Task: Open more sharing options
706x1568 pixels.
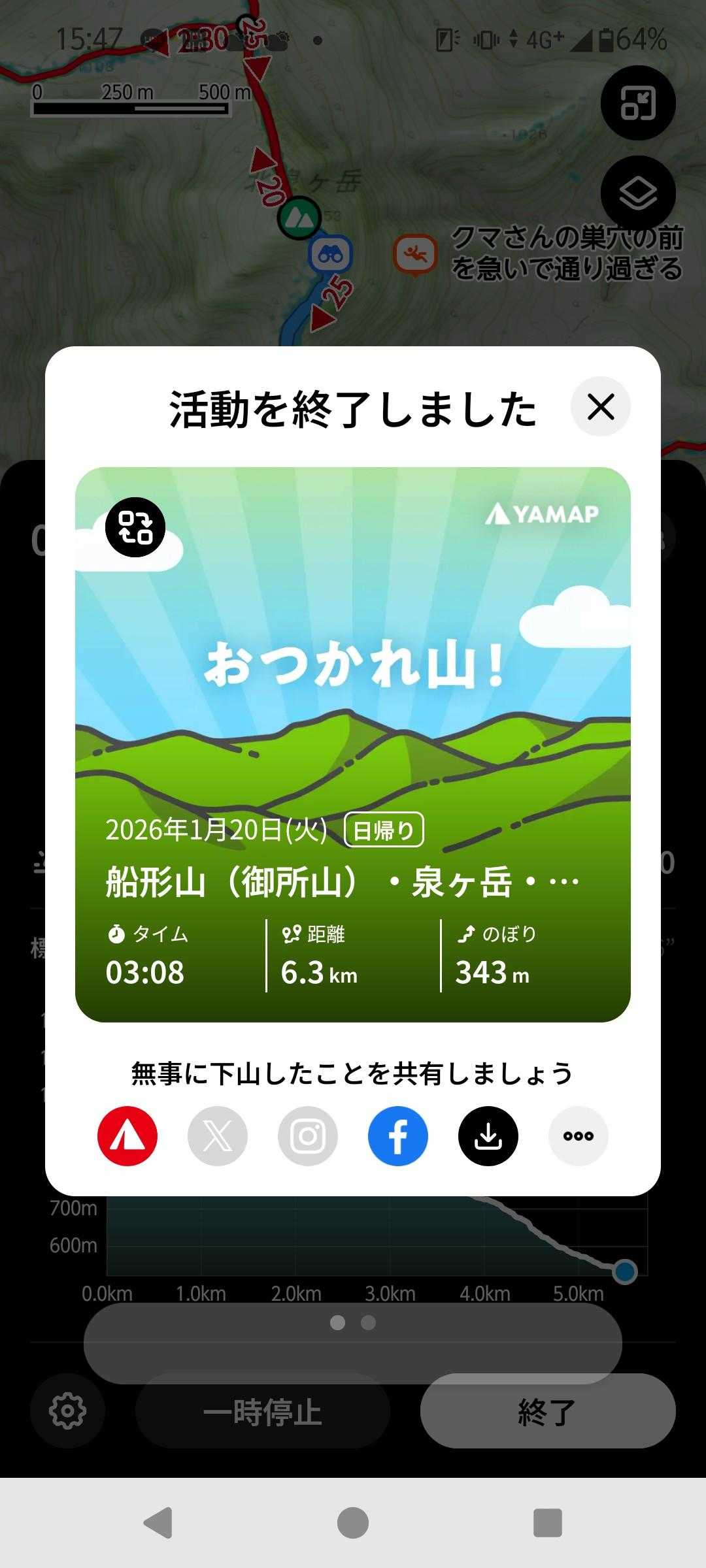Action: [579, 1136]
